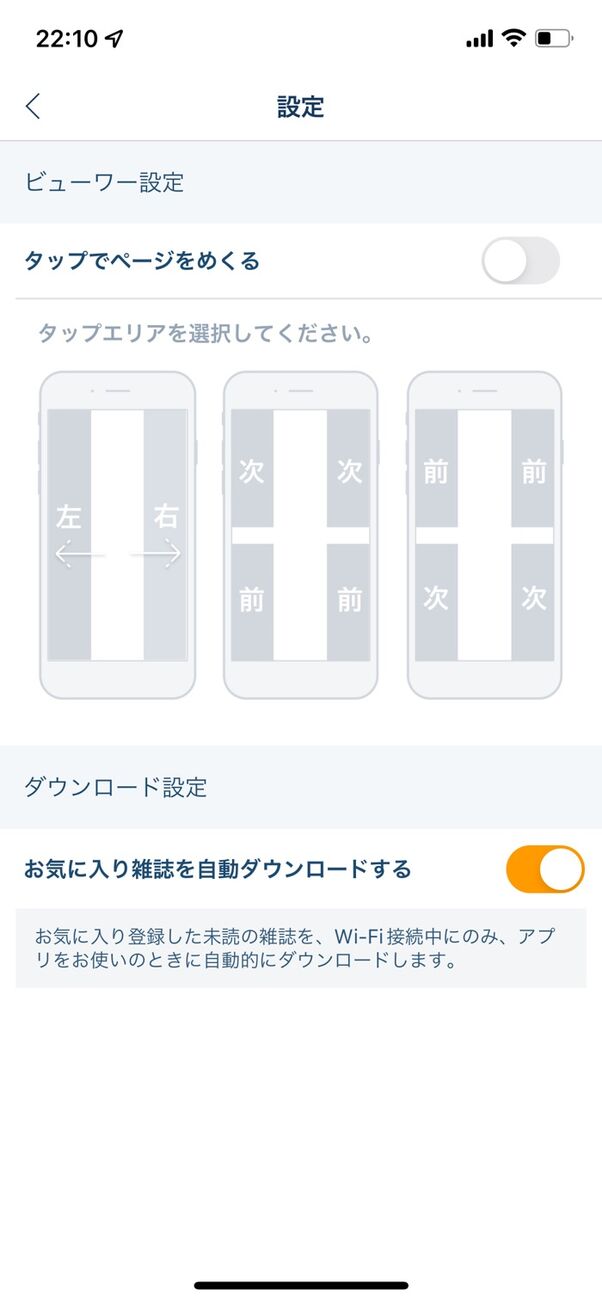
Task: Go back from the 設定 screen
Action: (33, 107)
